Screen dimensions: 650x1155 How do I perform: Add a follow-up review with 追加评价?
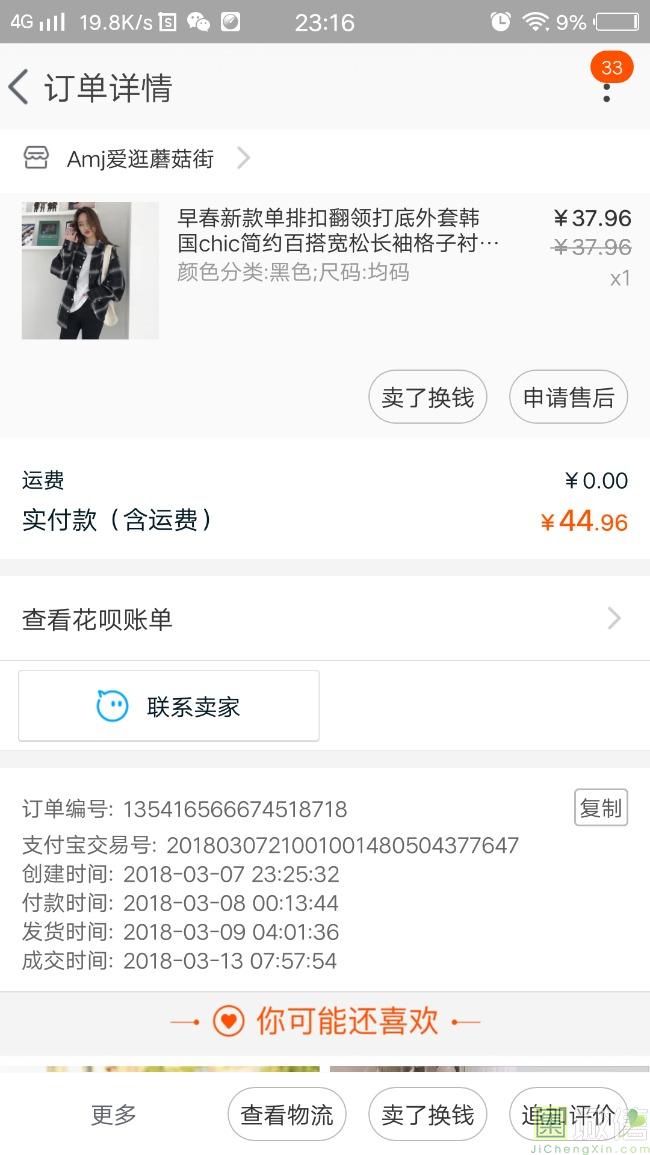[567, 1114]
